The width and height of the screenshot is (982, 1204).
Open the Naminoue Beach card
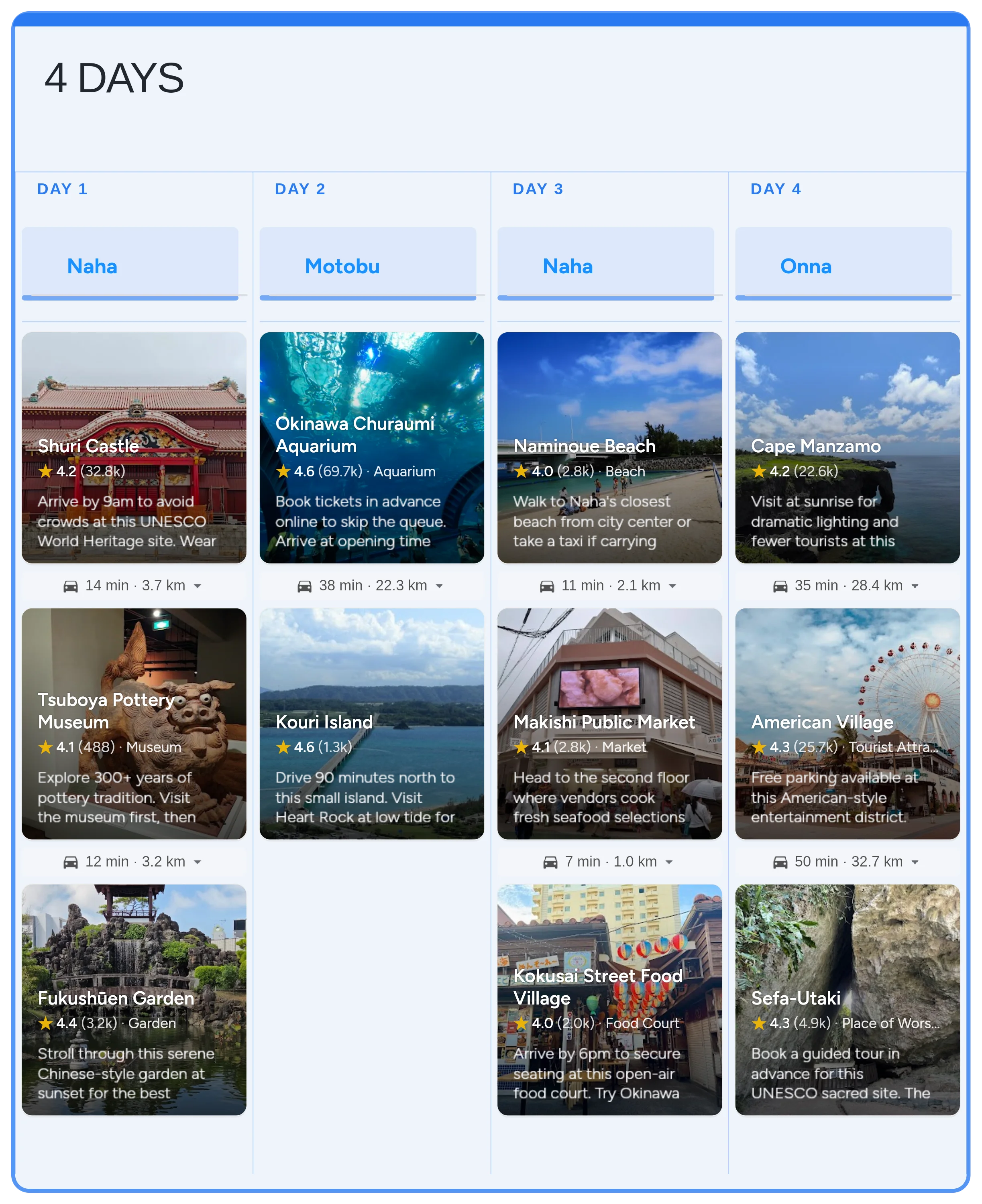click(609, 447)
